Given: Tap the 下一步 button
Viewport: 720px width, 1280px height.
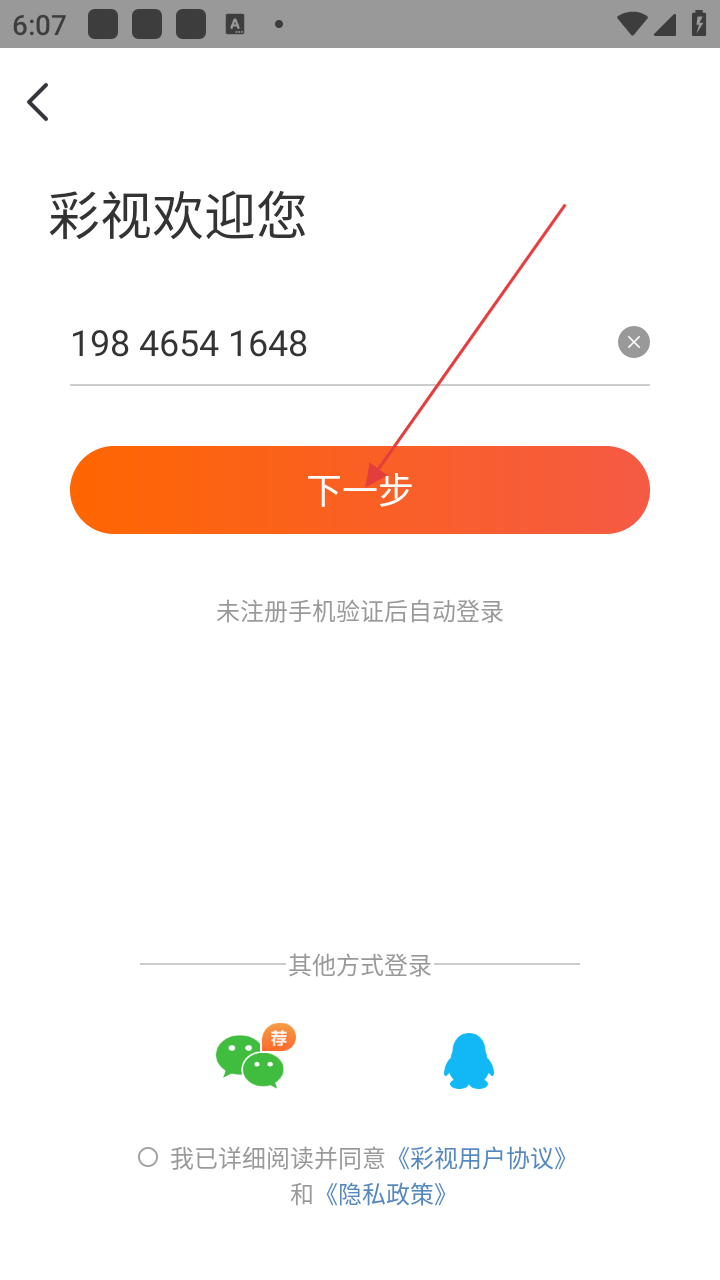Looking at the screenshot, I should [360, 490].
